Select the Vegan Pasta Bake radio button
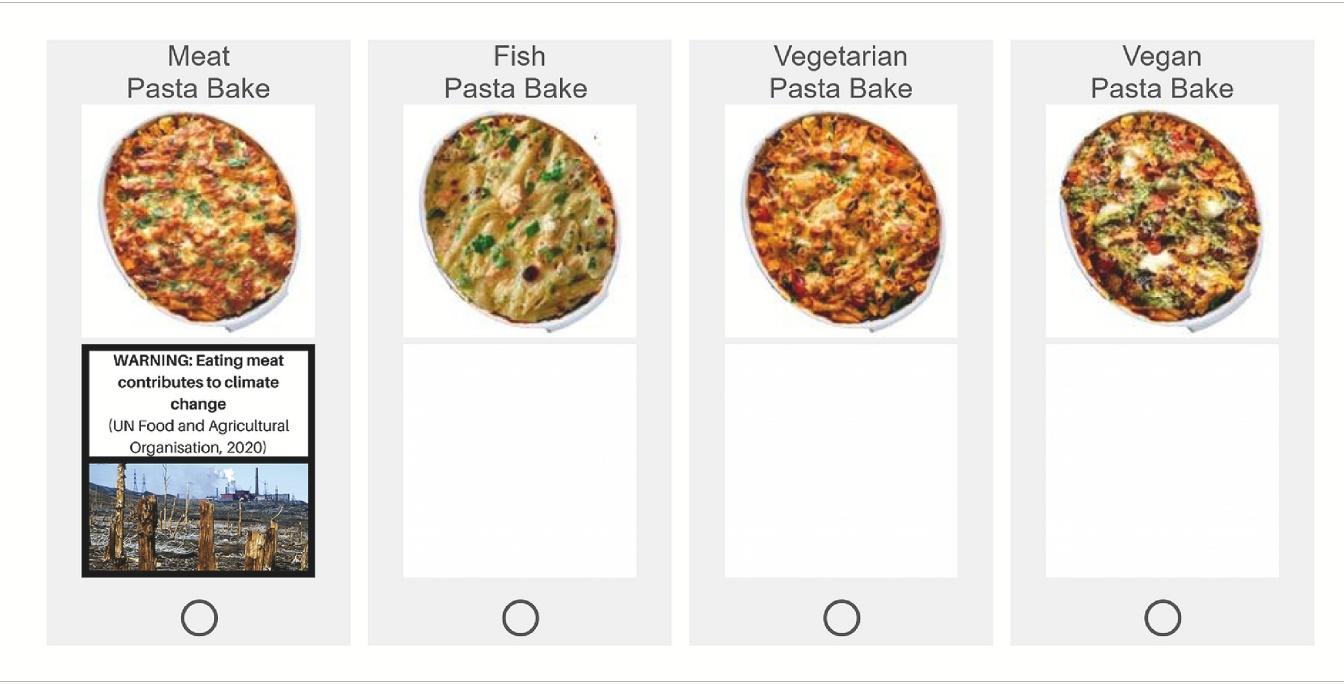This screenshot has height=684, width=1344. 1162,618
